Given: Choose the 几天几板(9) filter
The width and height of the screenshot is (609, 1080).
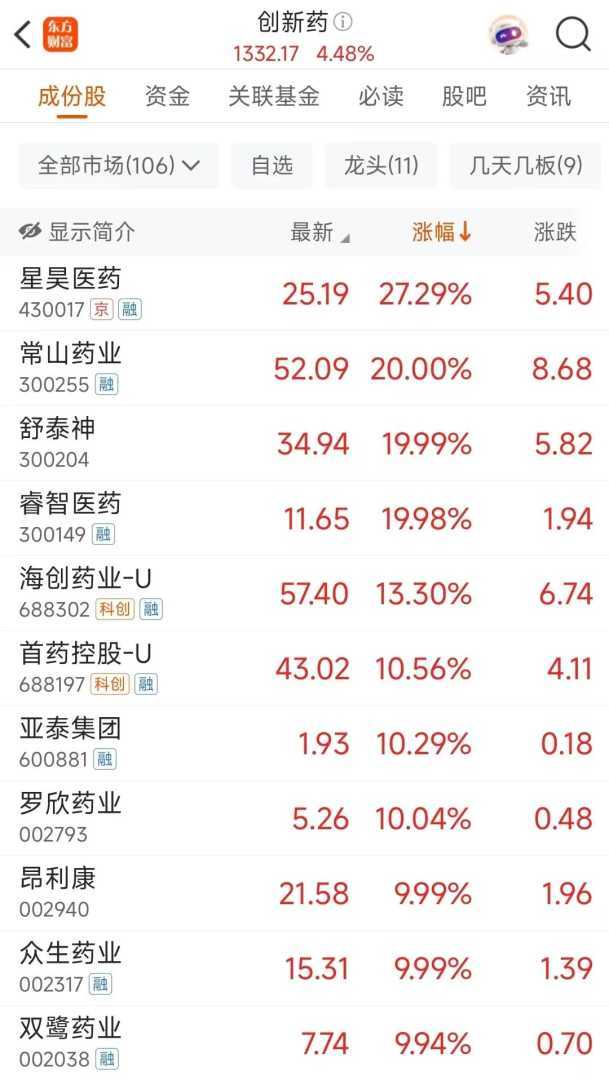Looking at the screenshot, I should (x=526, y=165).
